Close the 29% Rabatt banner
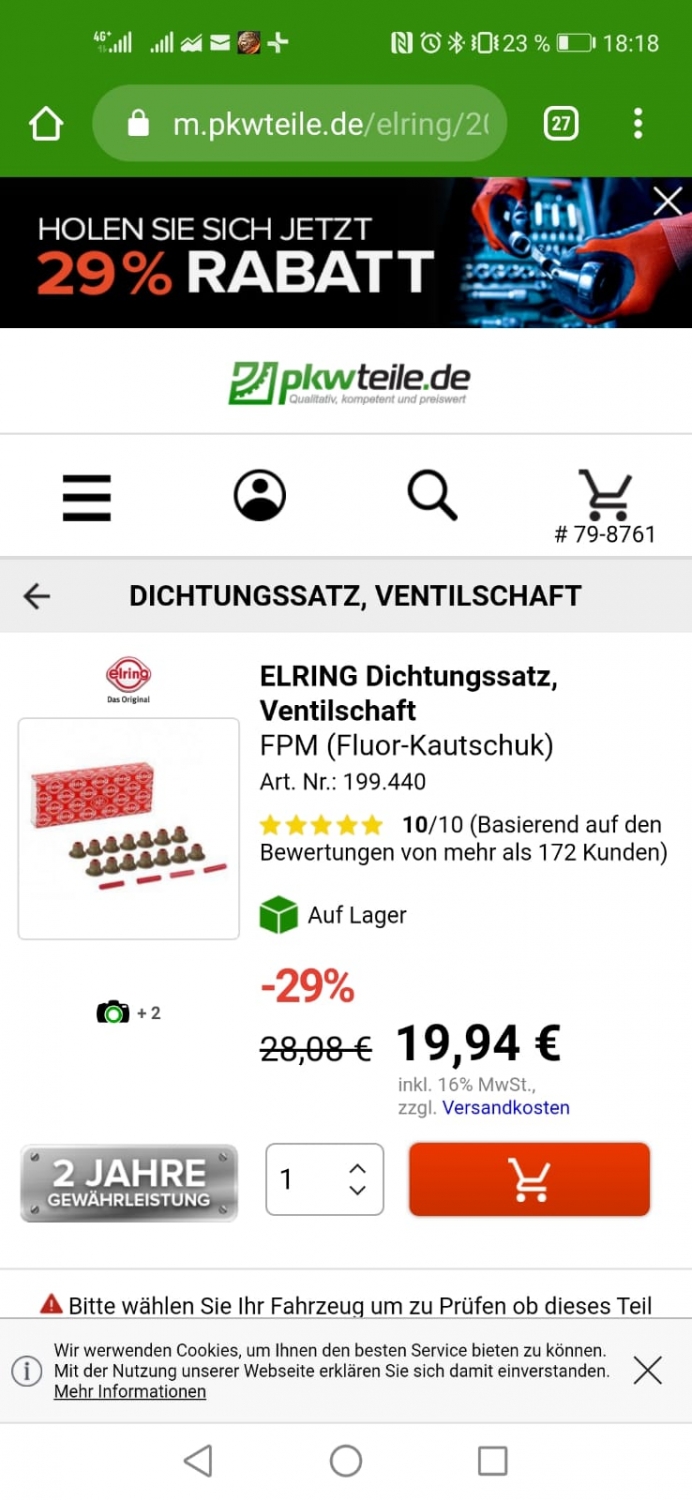Image resolution: width=692 pixels, height=1500 pixels. point(667,202)
